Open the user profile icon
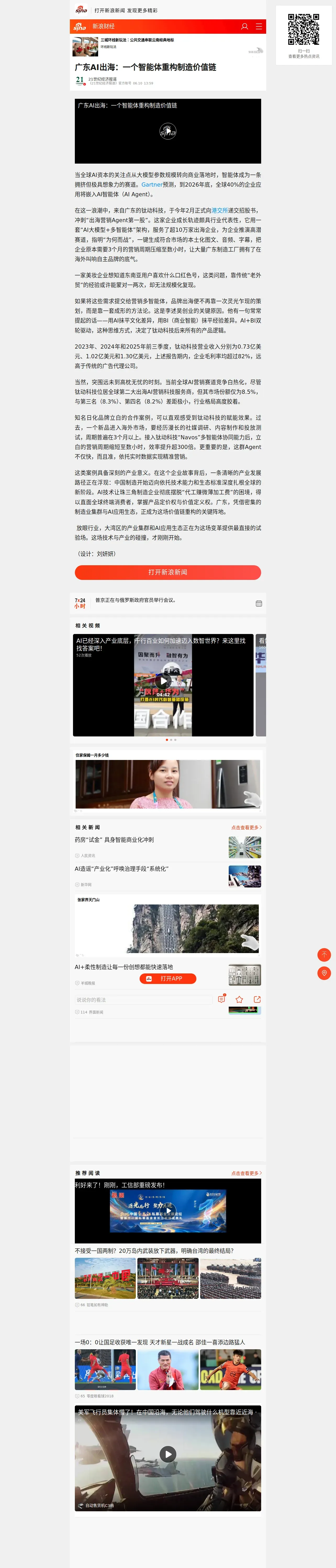Screen dimensions: 336x1568 tap(244, 26)
